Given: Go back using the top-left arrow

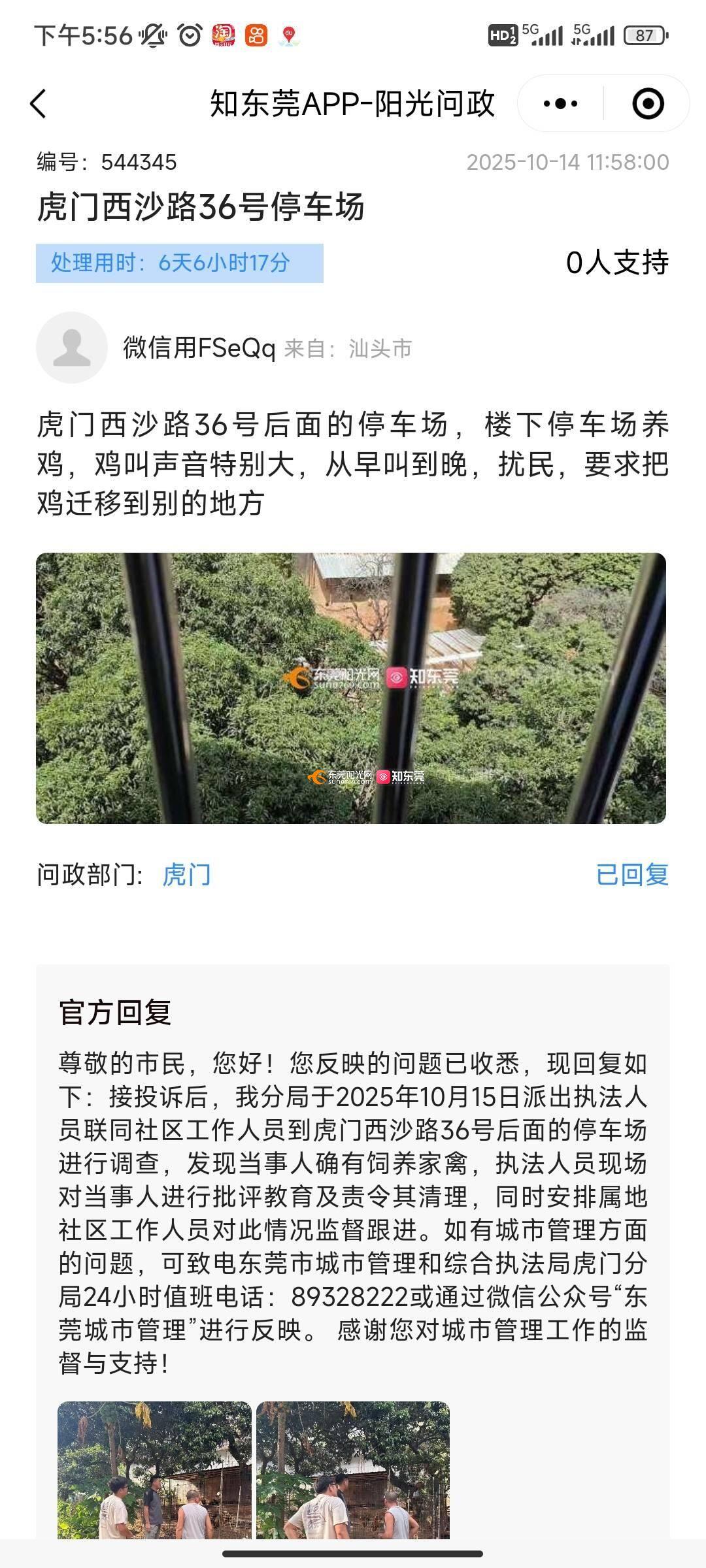Looking at the screenshot, I should (39, 104).
